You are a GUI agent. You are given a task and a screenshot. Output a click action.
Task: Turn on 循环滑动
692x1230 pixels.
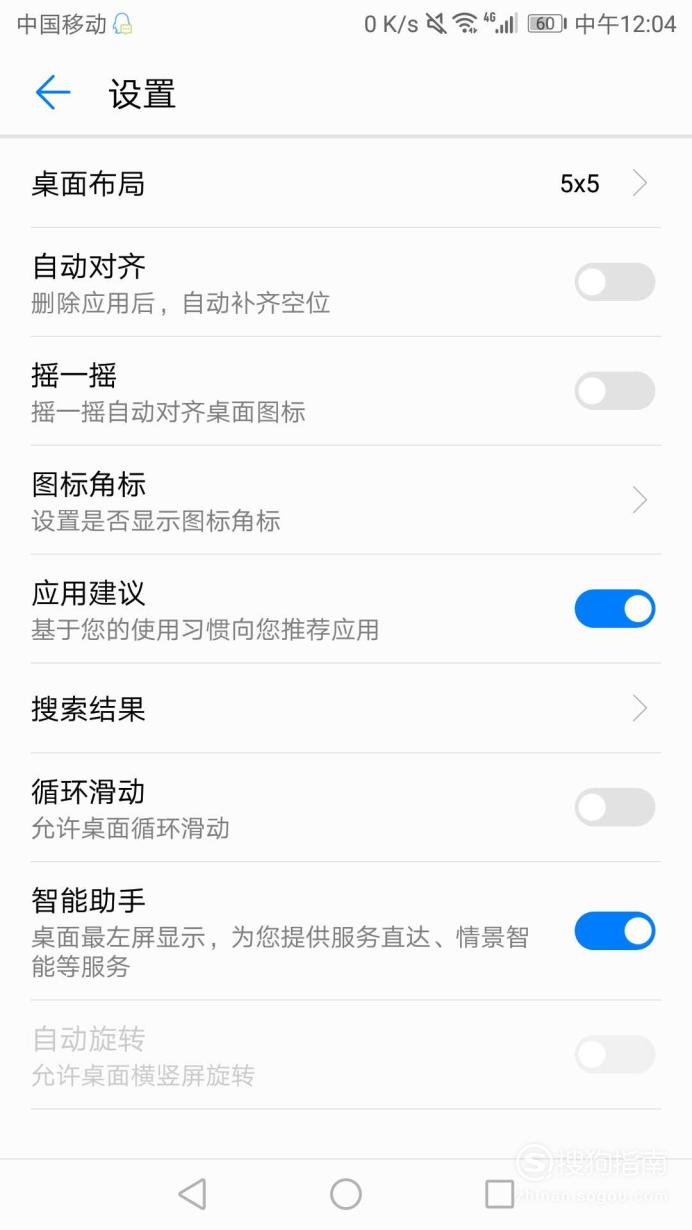pyautogui.click(x=614, y=807)
